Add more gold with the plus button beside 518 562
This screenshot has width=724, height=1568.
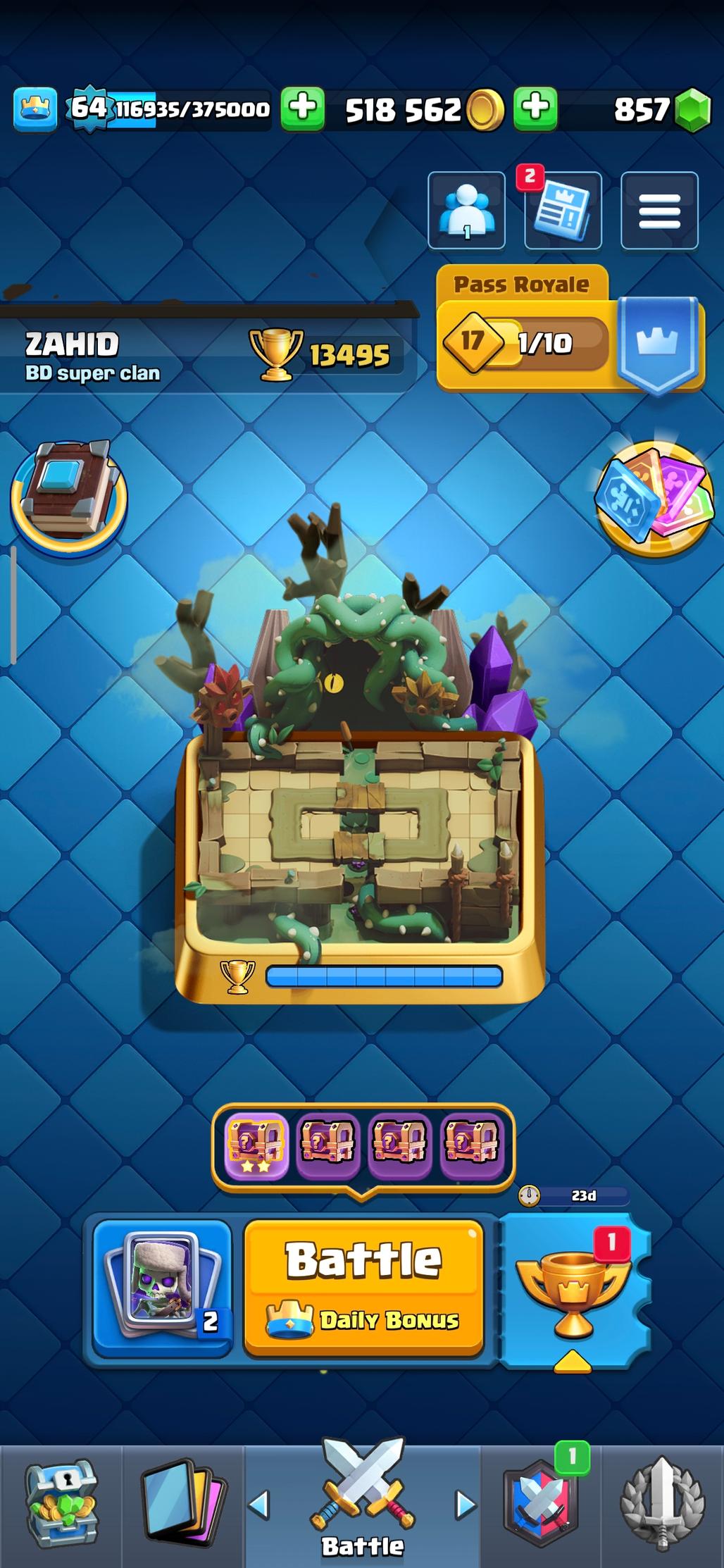point(303,109)
